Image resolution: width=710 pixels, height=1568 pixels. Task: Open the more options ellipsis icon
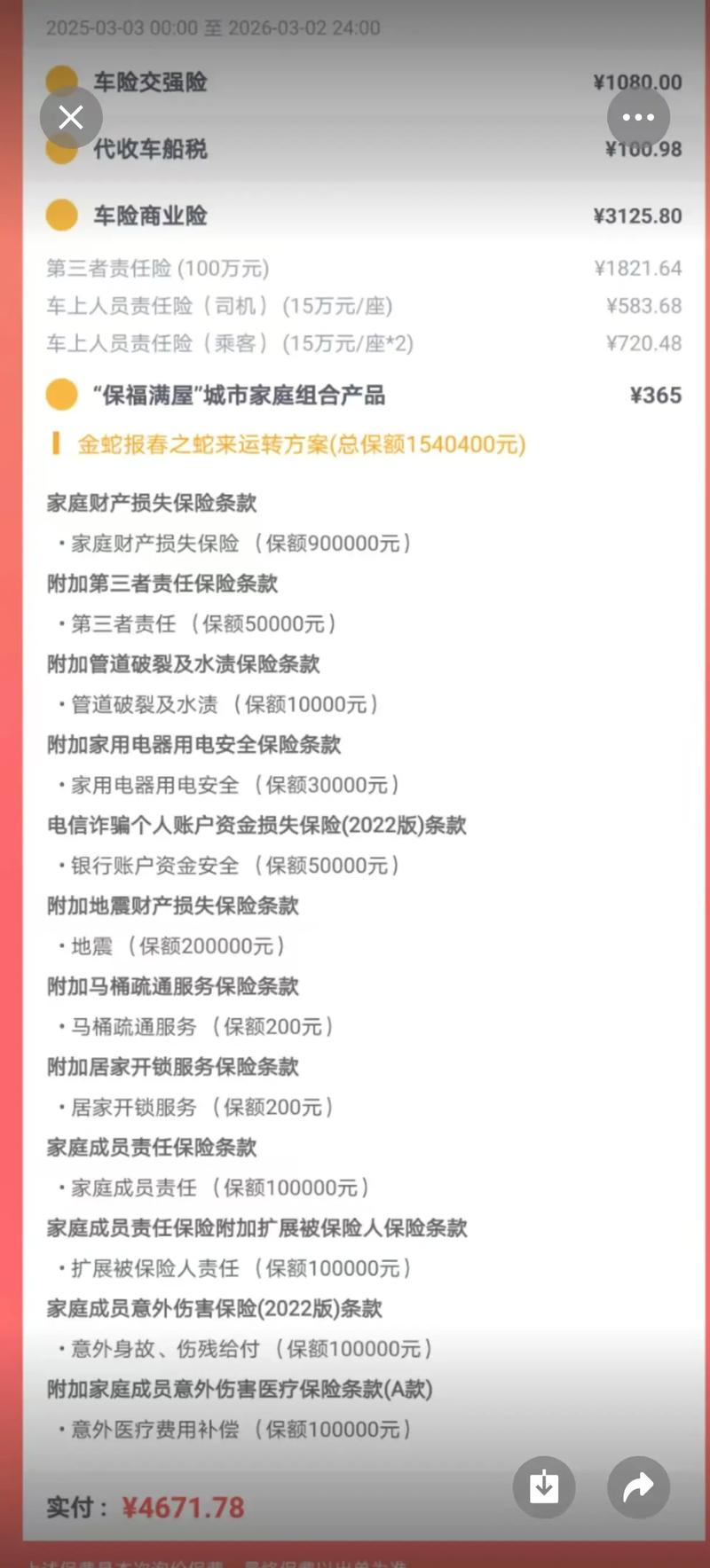point(638,117)
